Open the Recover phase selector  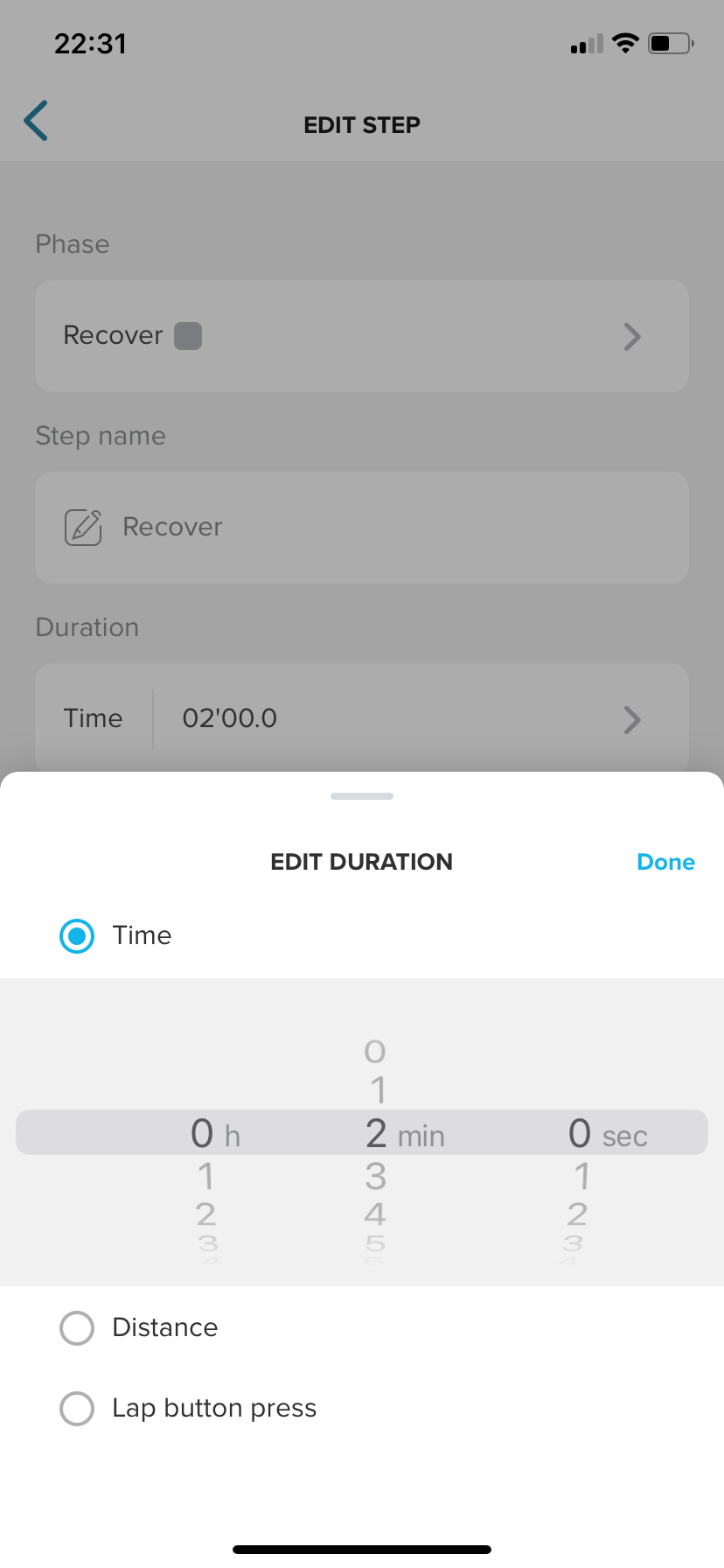[361, 336]
